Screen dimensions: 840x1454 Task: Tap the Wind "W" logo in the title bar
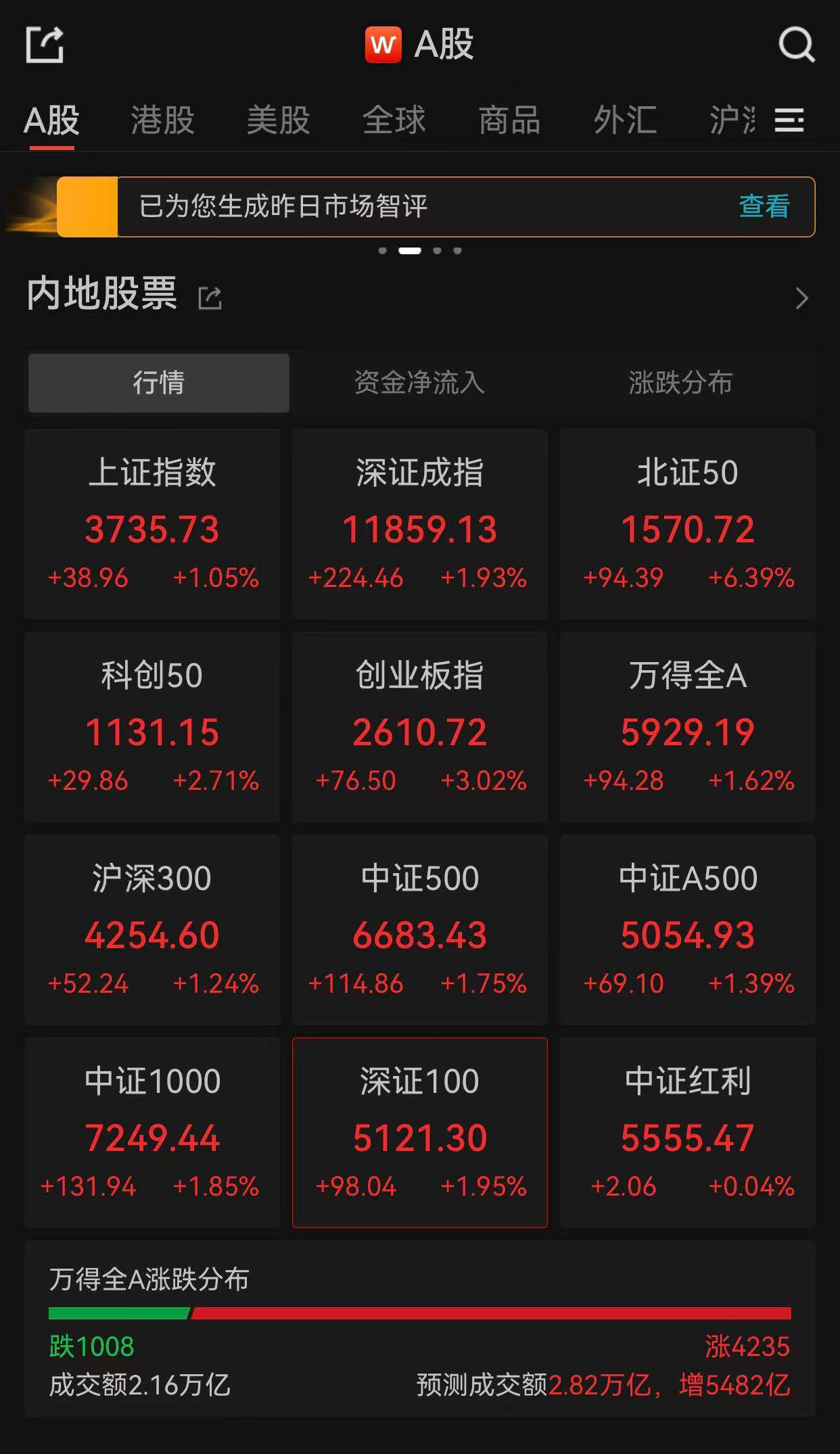[383, 45]
